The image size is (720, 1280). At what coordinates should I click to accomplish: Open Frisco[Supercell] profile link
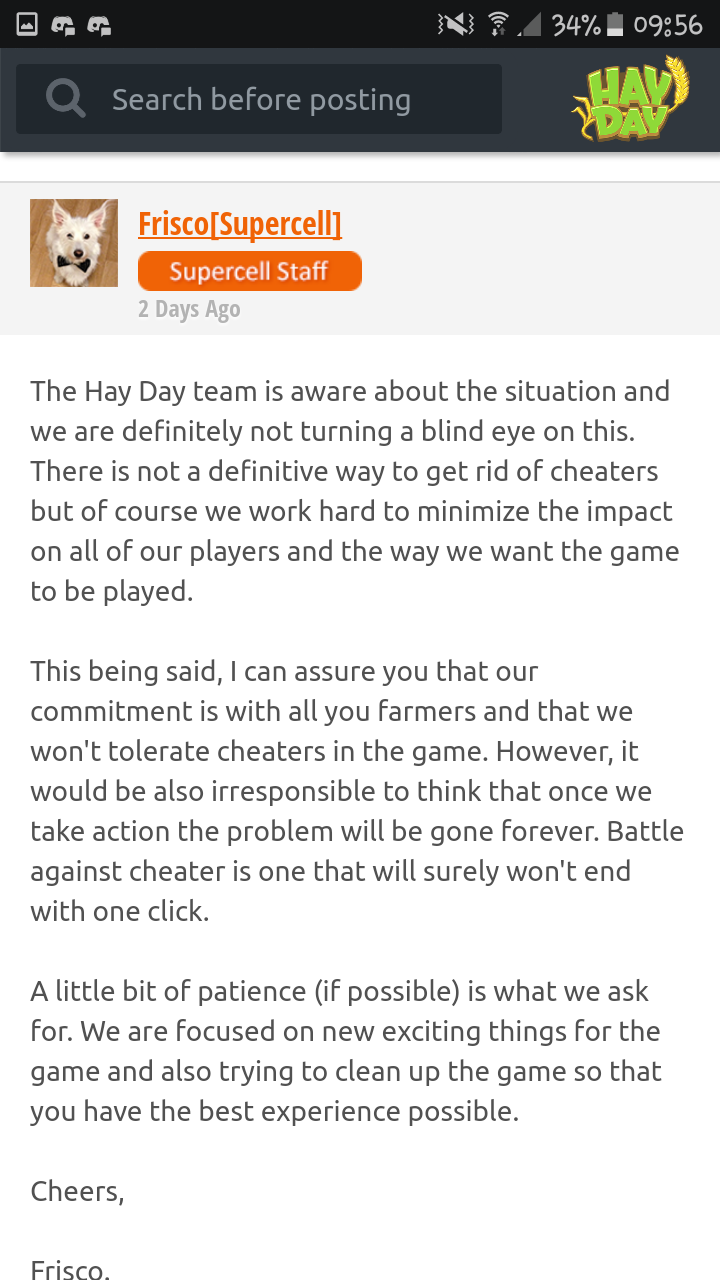point(240,224)
